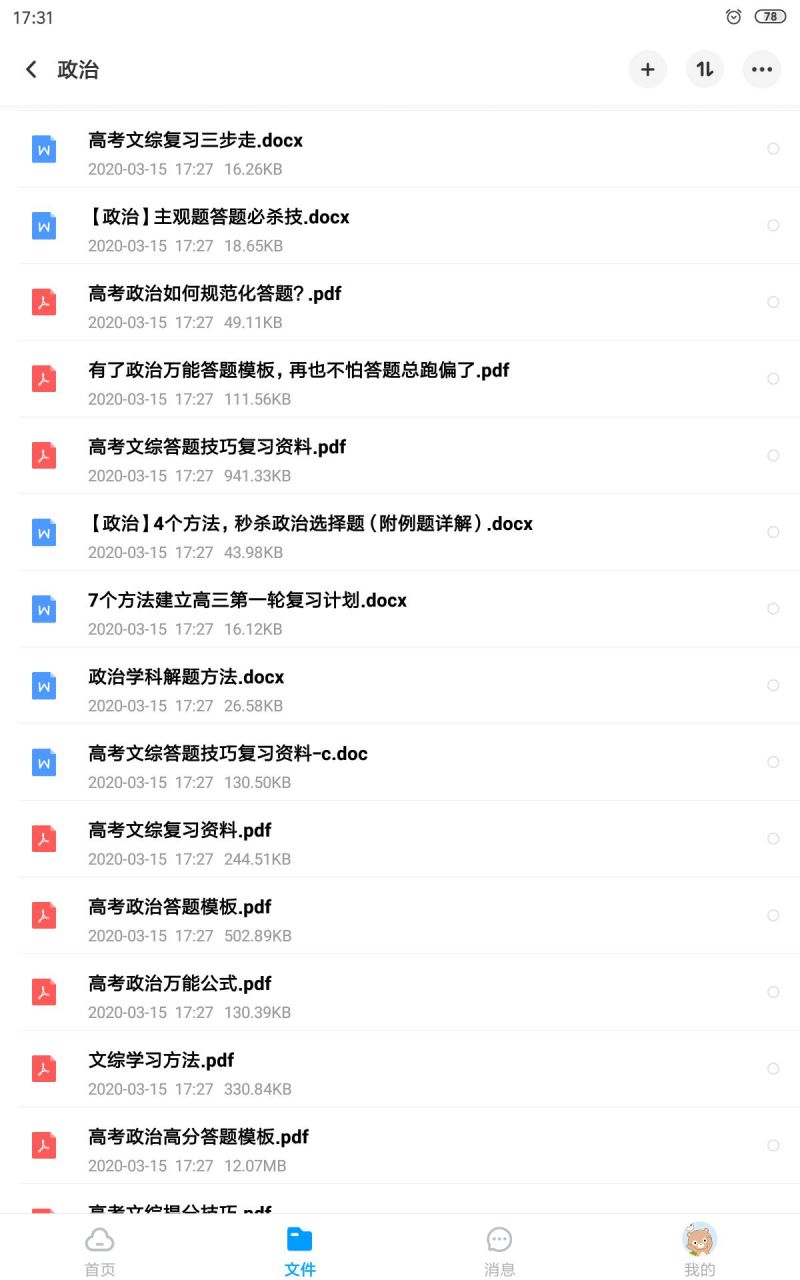Open 政治学科解题方法.docx
This screenshot has height=1280, width=800.
point(400,685)
